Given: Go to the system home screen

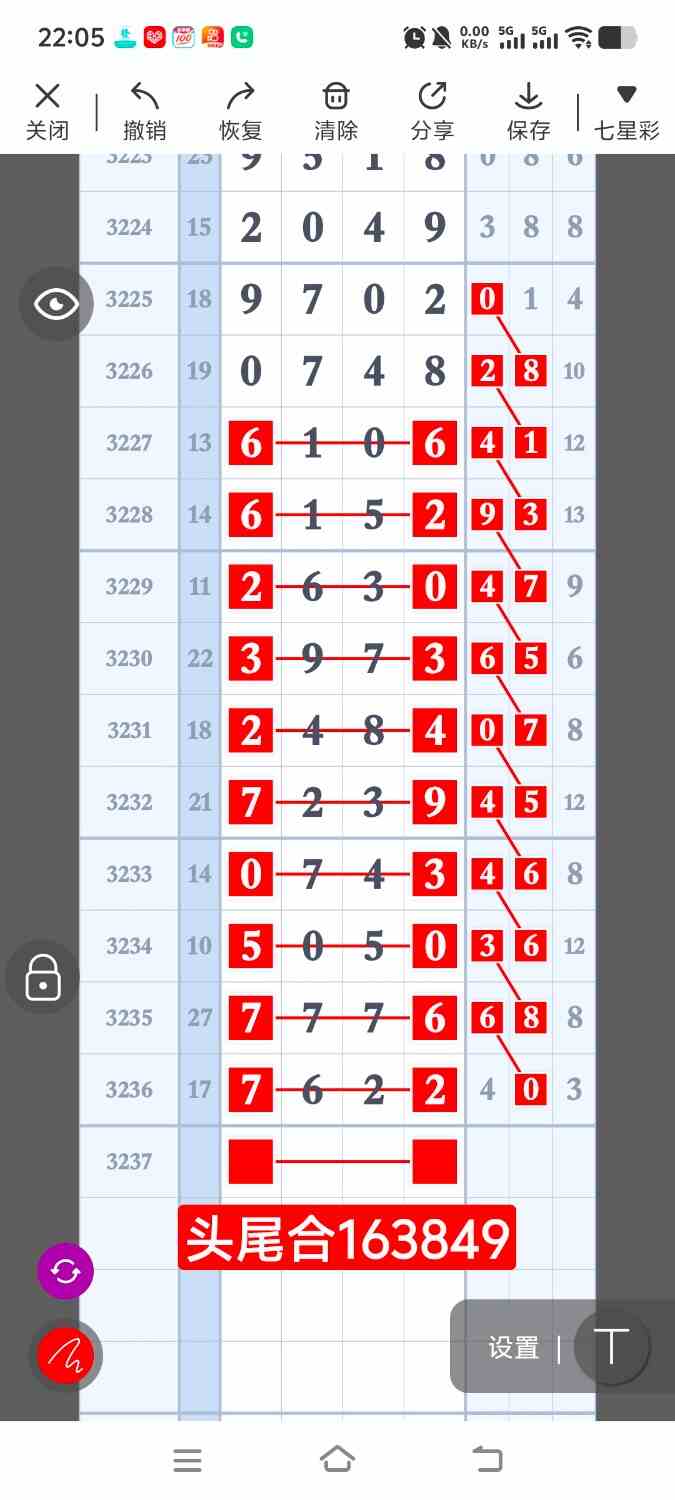Looking at the screenshot, I should (337, 1460).
